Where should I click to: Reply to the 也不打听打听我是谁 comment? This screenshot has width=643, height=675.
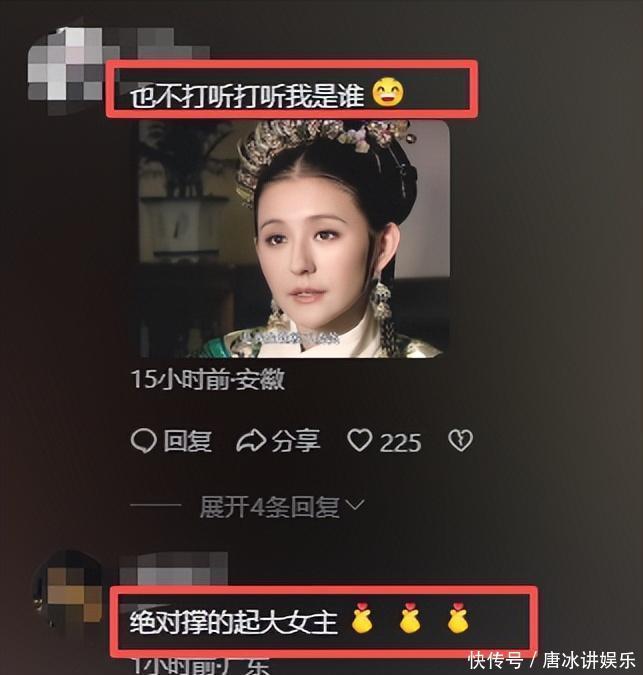(x=171, y=441)
